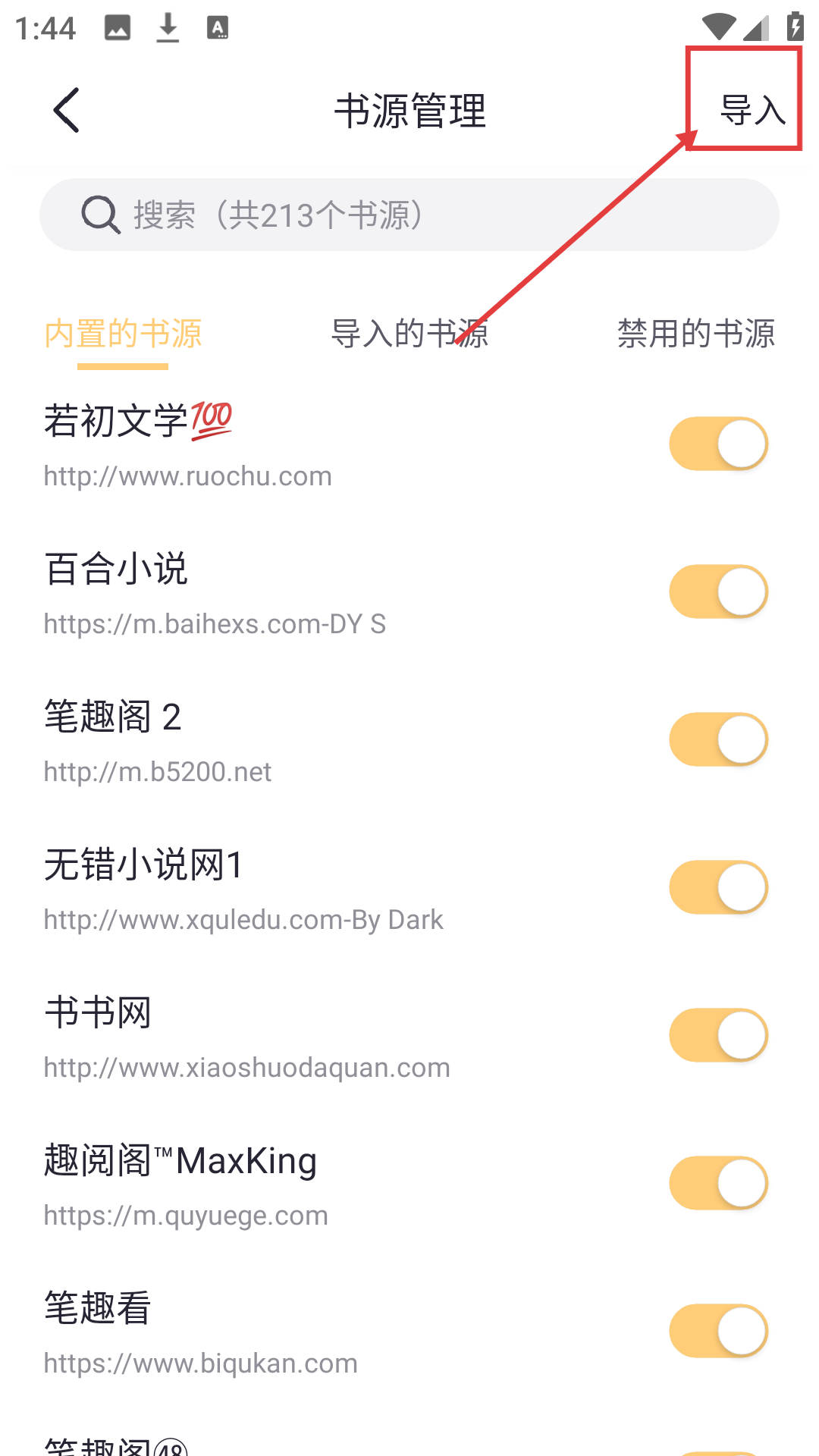Disable the 若初文学 book source
The height and width of the screenshot is (1456, 819).
[x=718, y=444]
